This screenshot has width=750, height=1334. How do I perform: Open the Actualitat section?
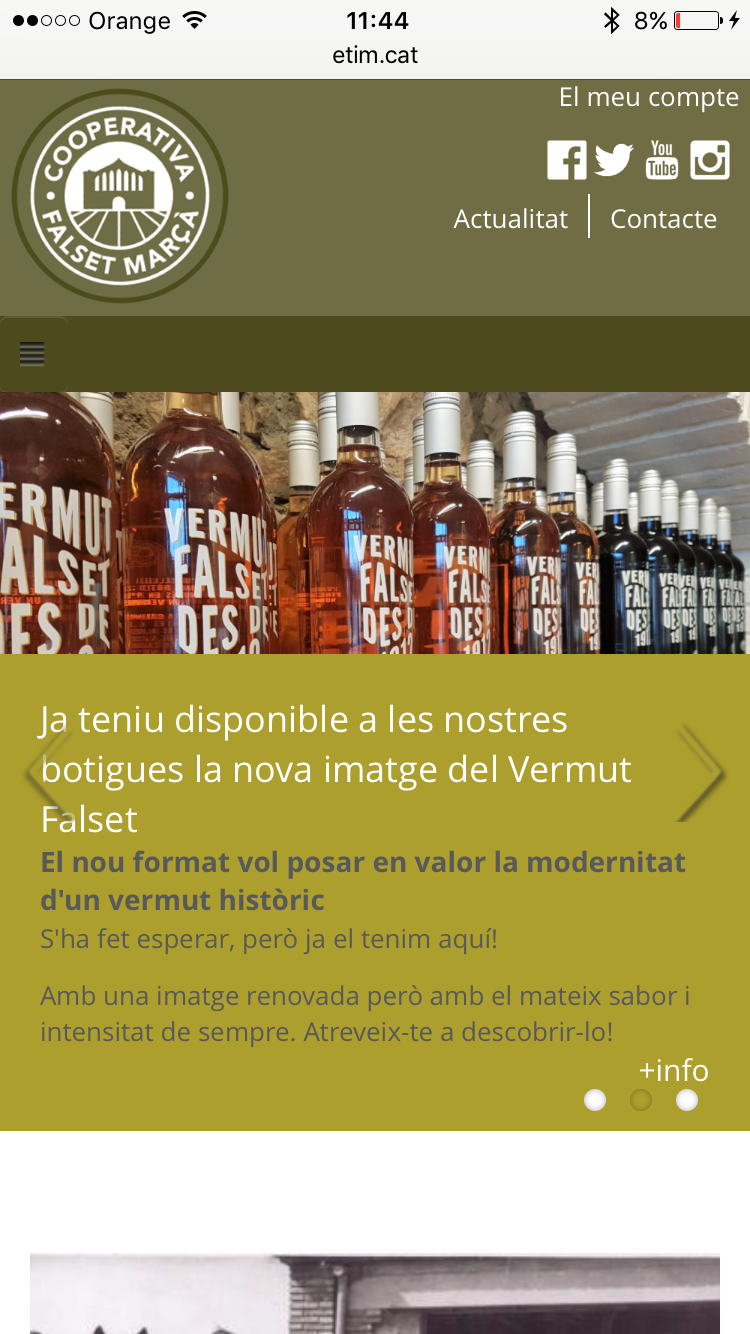[510, 219]
